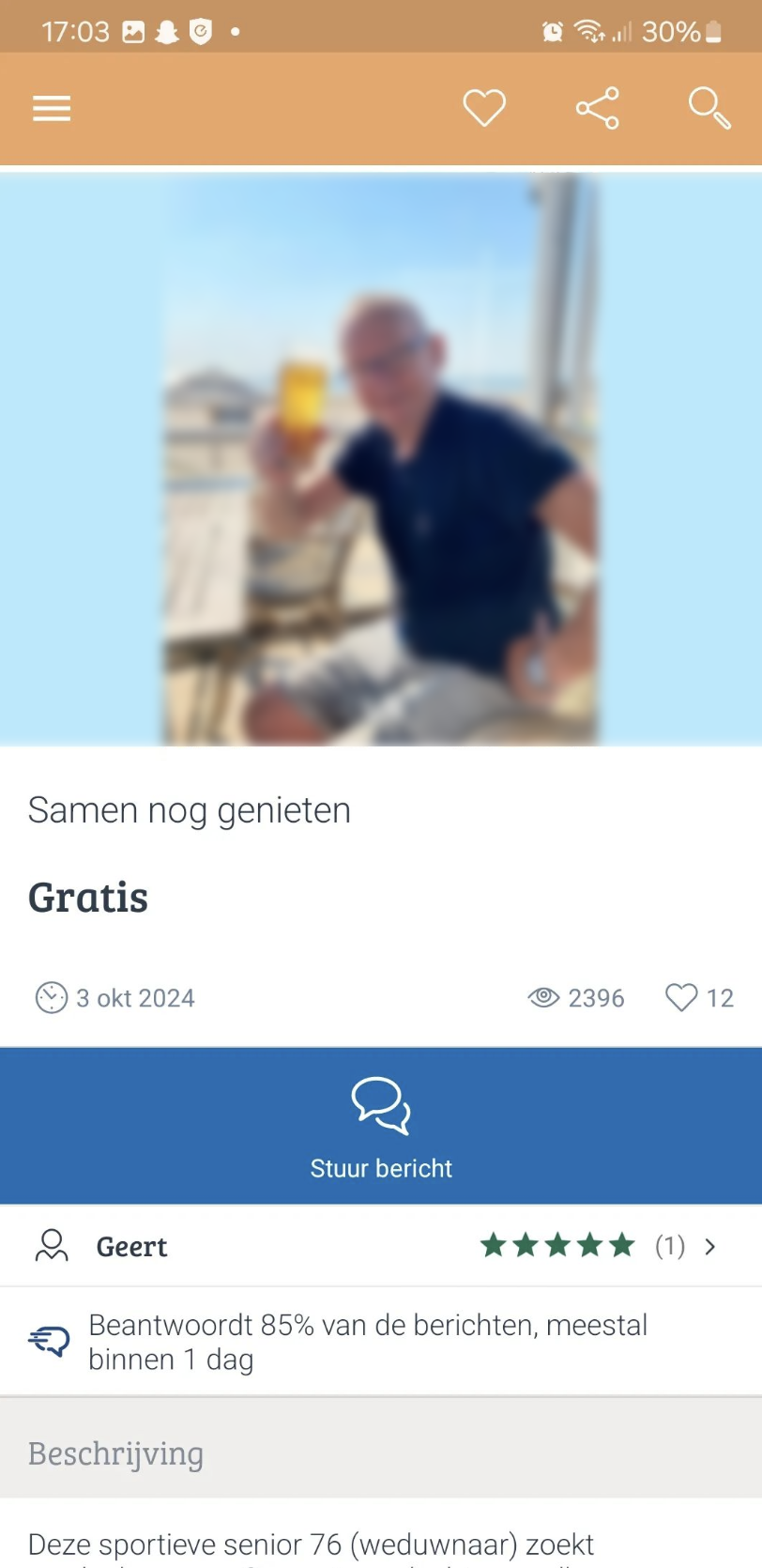Screen dimensions: 762x1568
Task: Click the Gratis price label
Action: point(87,897)
